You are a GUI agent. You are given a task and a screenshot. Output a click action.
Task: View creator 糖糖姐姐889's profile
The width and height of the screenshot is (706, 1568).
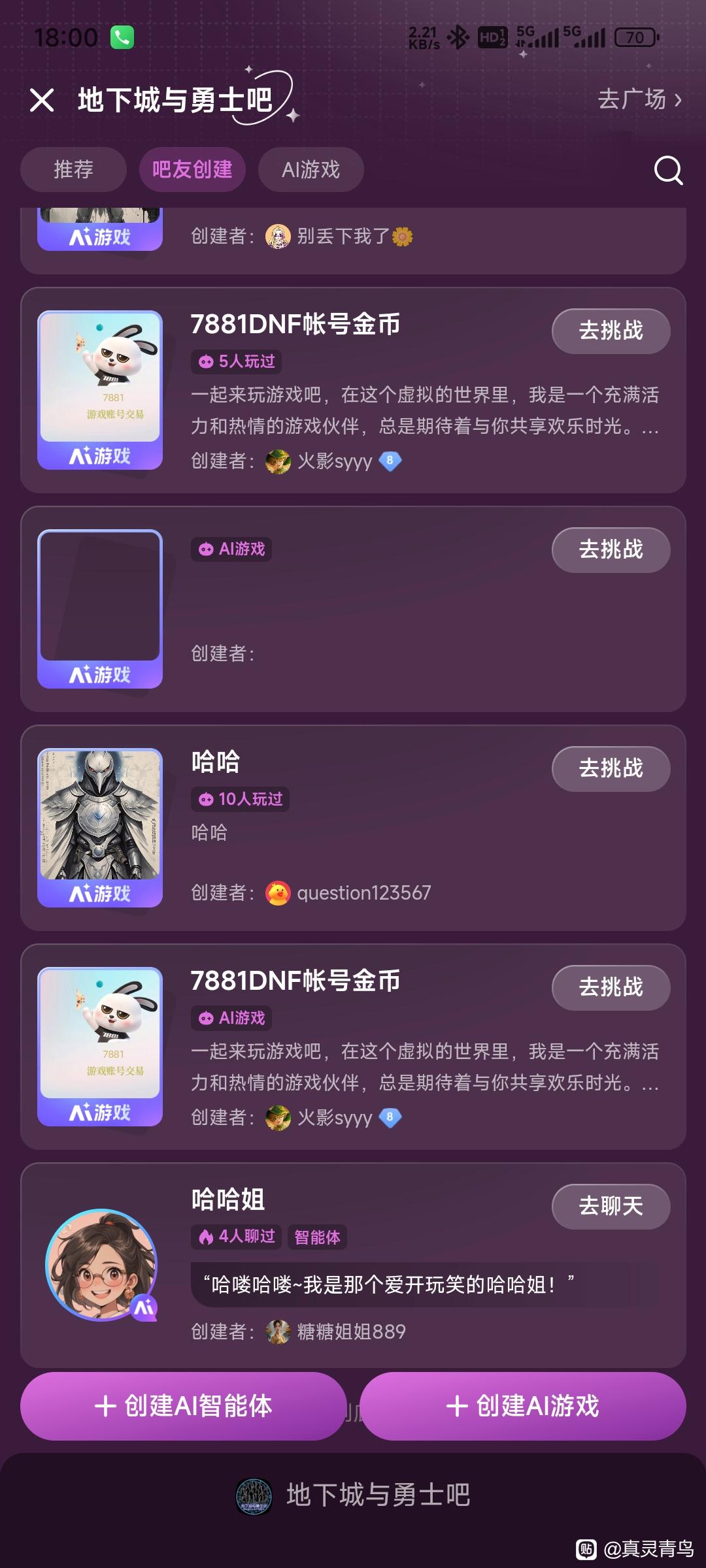350,1331
